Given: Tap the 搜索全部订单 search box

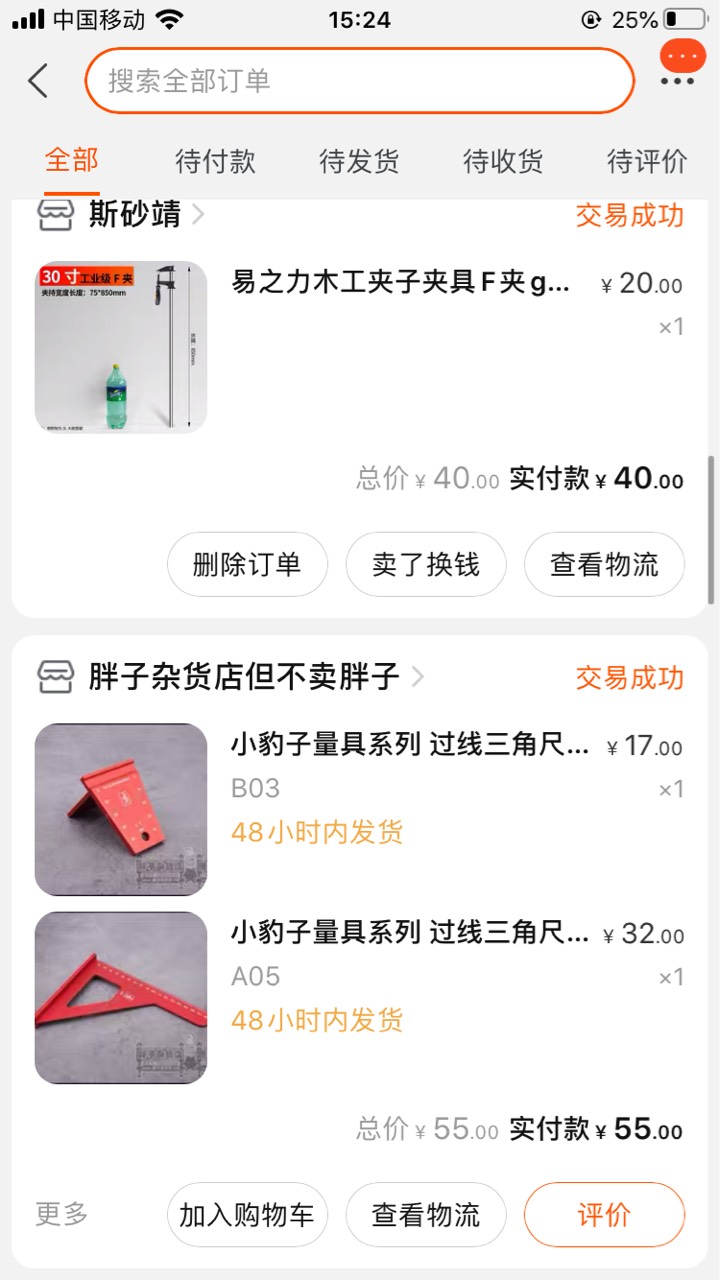Looking at the screenshot, I should tap(360, 81).
